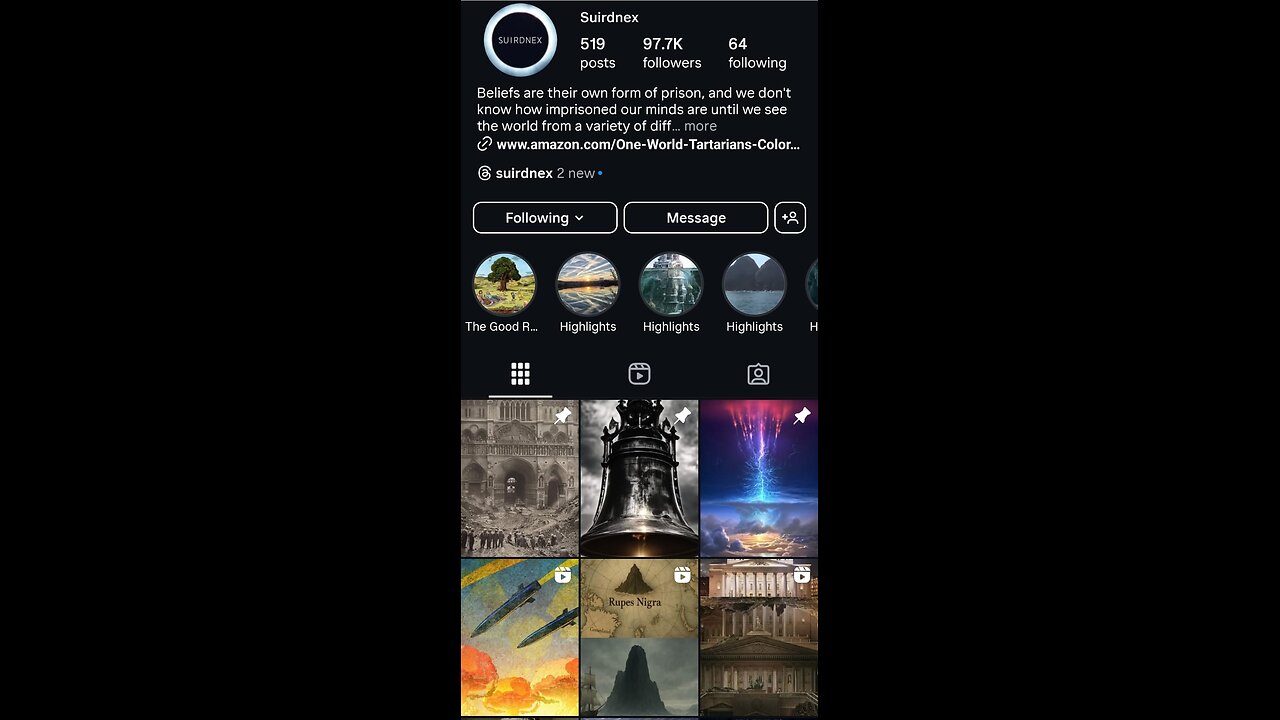
Task: Open the Amazon One-World-Tartarians link
Action: [x=647, y=144]
